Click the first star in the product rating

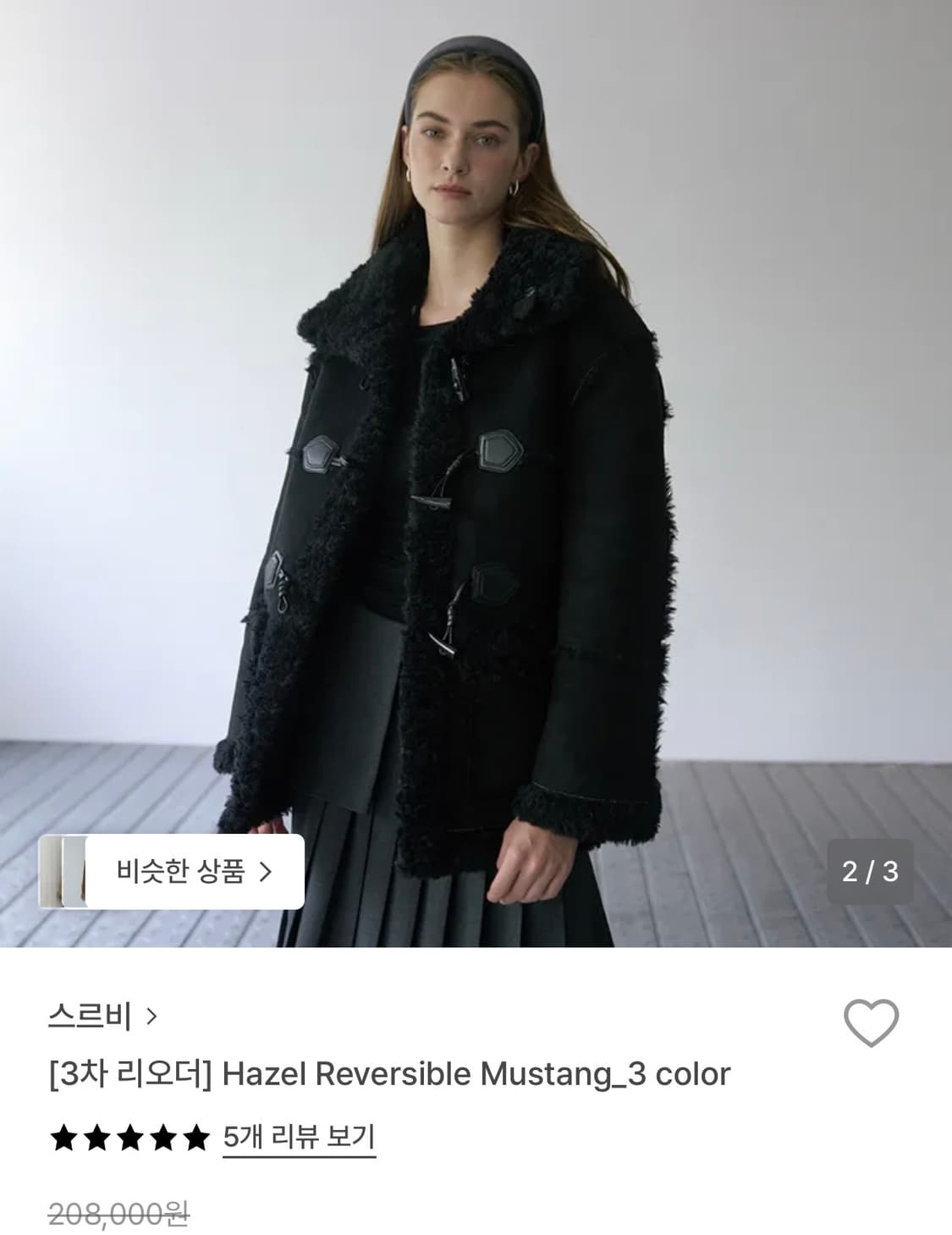[x=63, y=1138]
